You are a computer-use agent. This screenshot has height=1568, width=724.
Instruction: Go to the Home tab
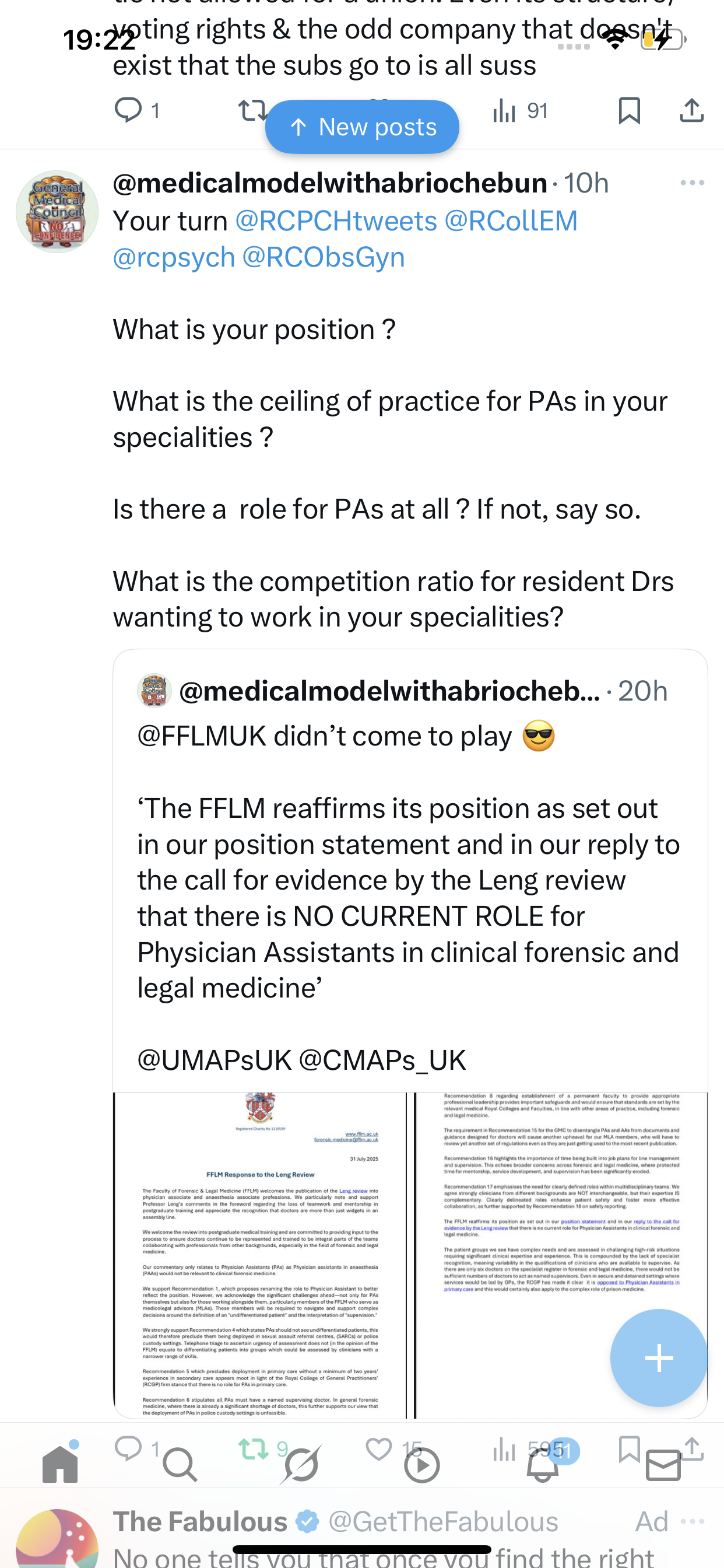(x=60, y=1465)
